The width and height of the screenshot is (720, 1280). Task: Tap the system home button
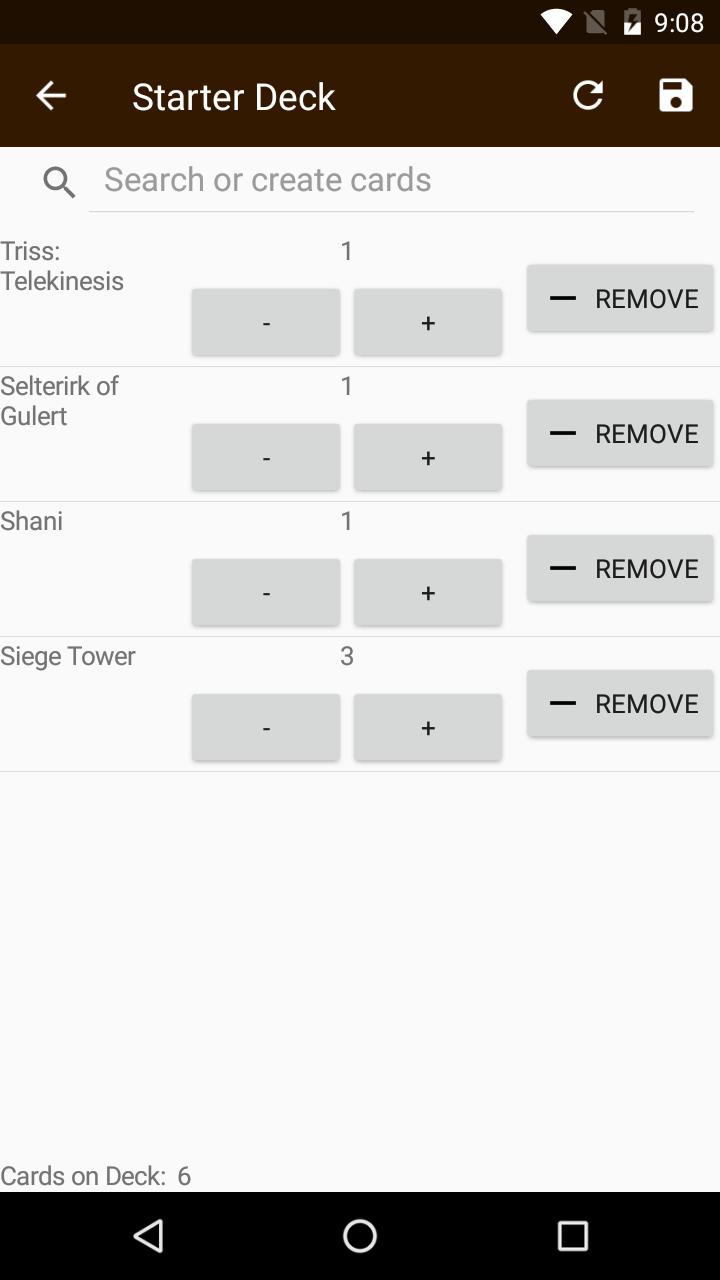coord(360,1236)
